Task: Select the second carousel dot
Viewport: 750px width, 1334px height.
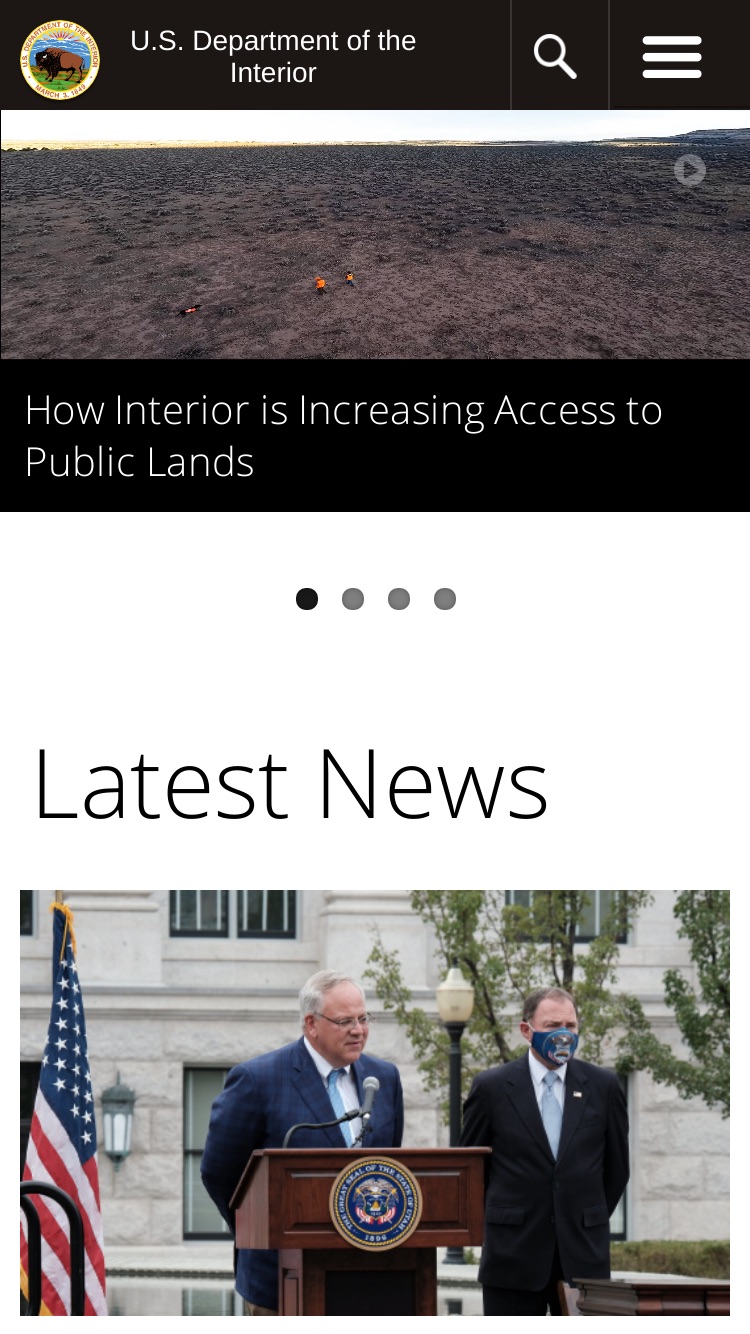Action: click(x=353, y=599)
